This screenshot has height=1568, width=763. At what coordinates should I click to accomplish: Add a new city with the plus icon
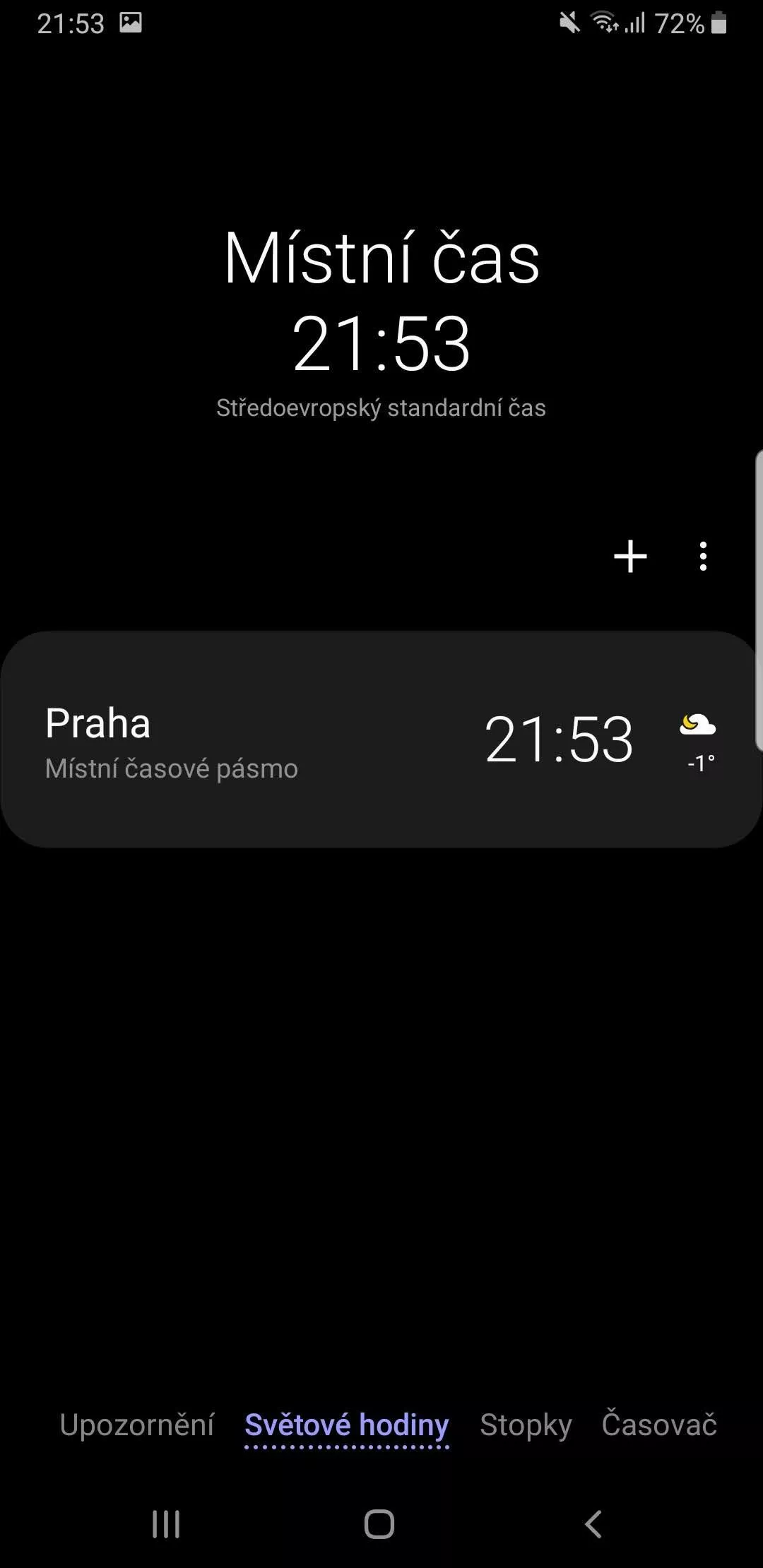point(630,557)
